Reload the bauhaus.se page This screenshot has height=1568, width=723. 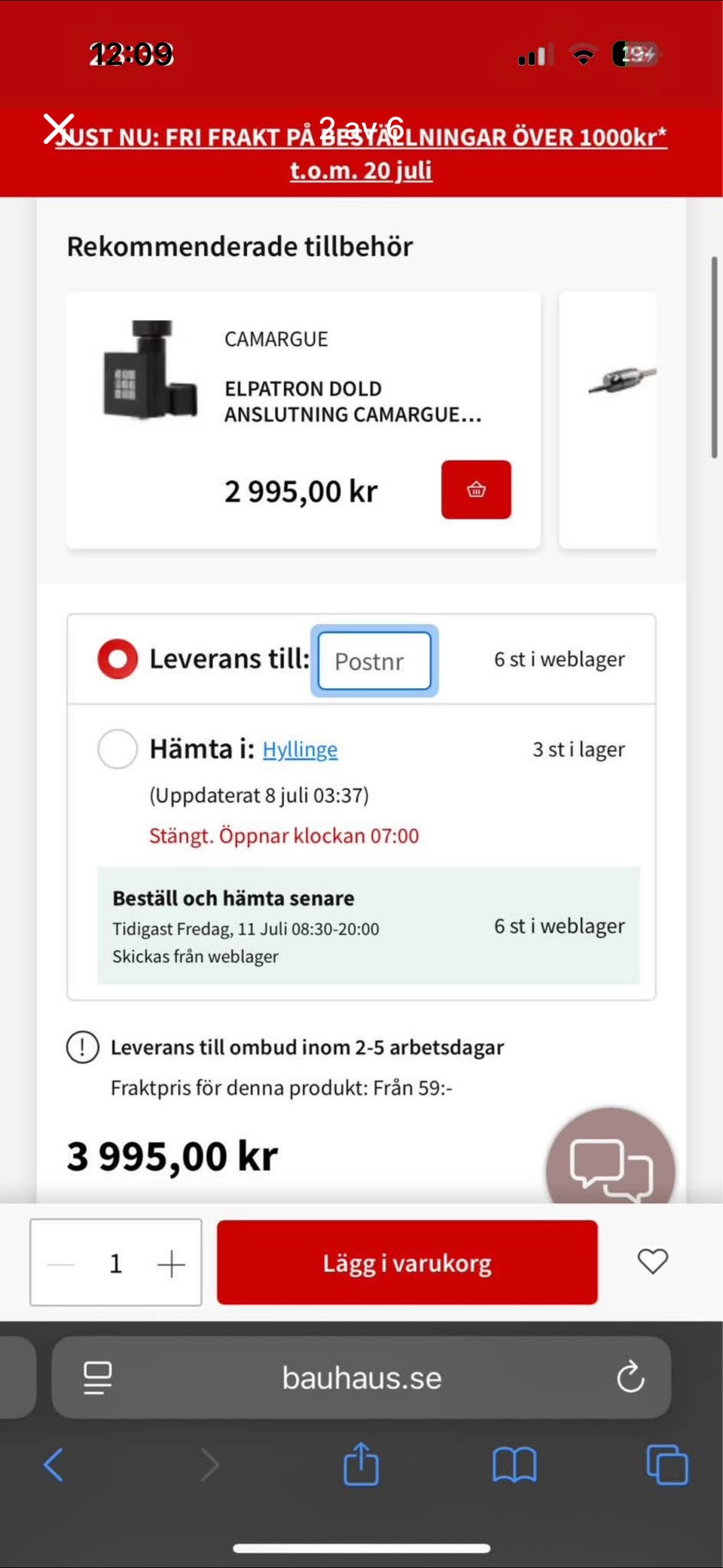(630, 1378)
